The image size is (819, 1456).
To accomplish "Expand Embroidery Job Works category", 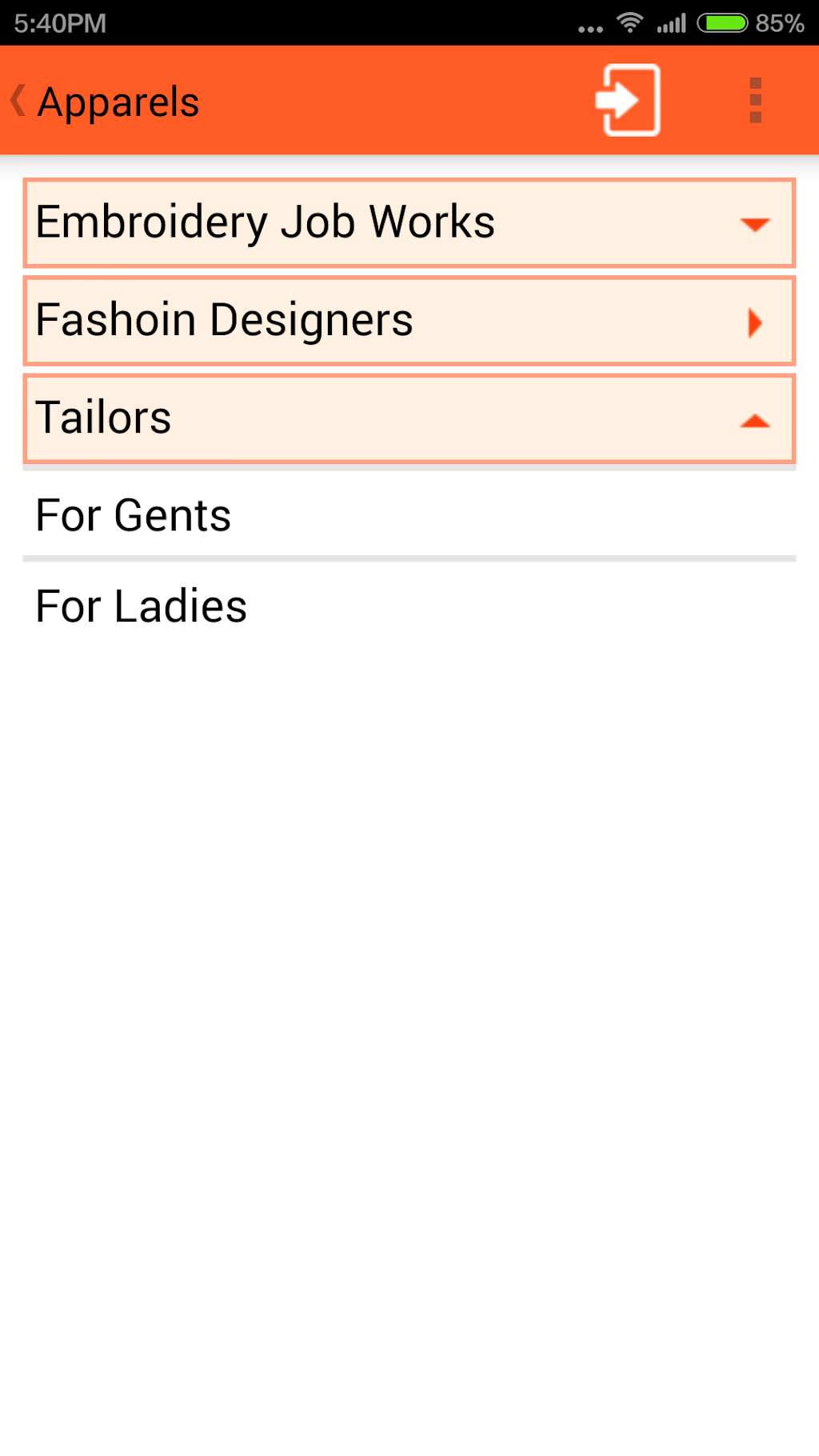I will pyautogui.click(x=409, y=223).
